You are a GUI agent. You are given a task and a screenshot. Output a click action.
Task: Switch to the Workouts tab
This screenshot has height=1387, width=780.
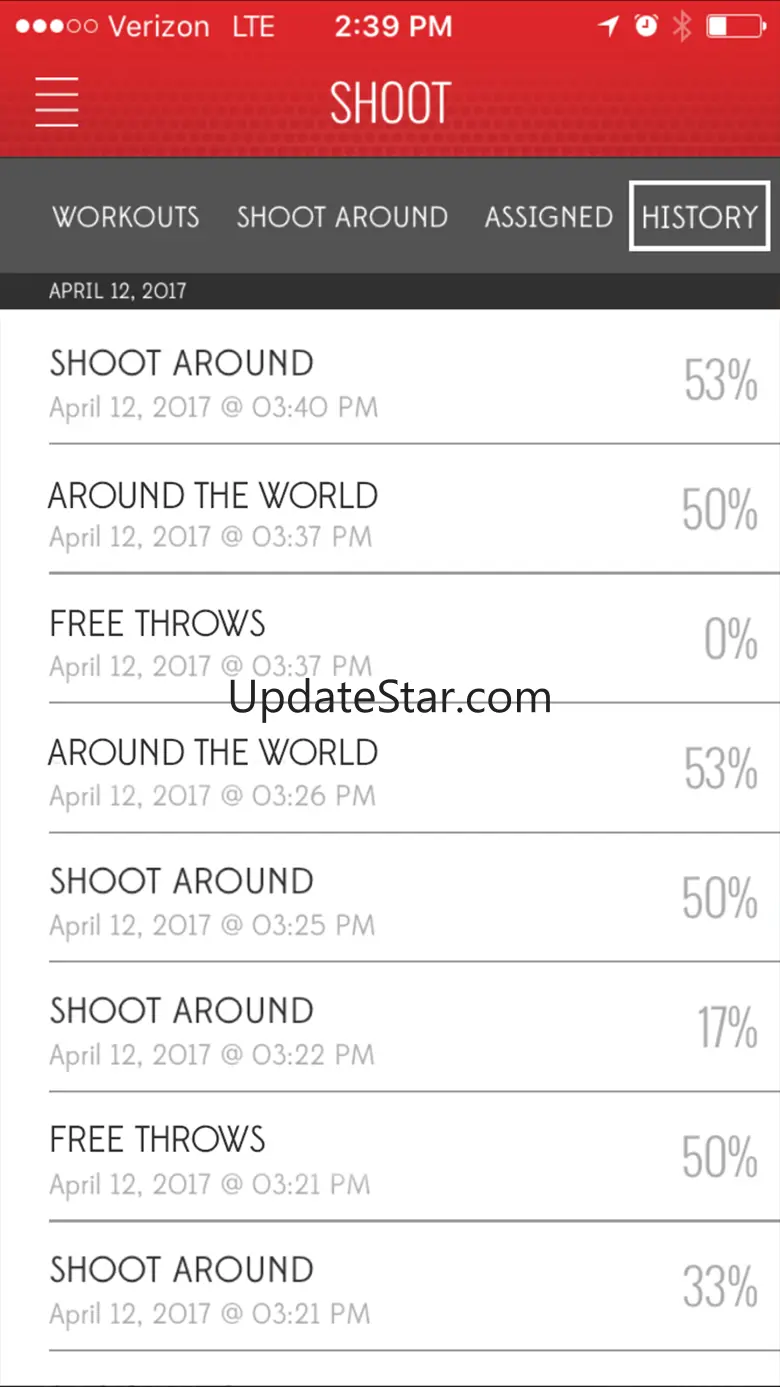click(x=126, y=217)
